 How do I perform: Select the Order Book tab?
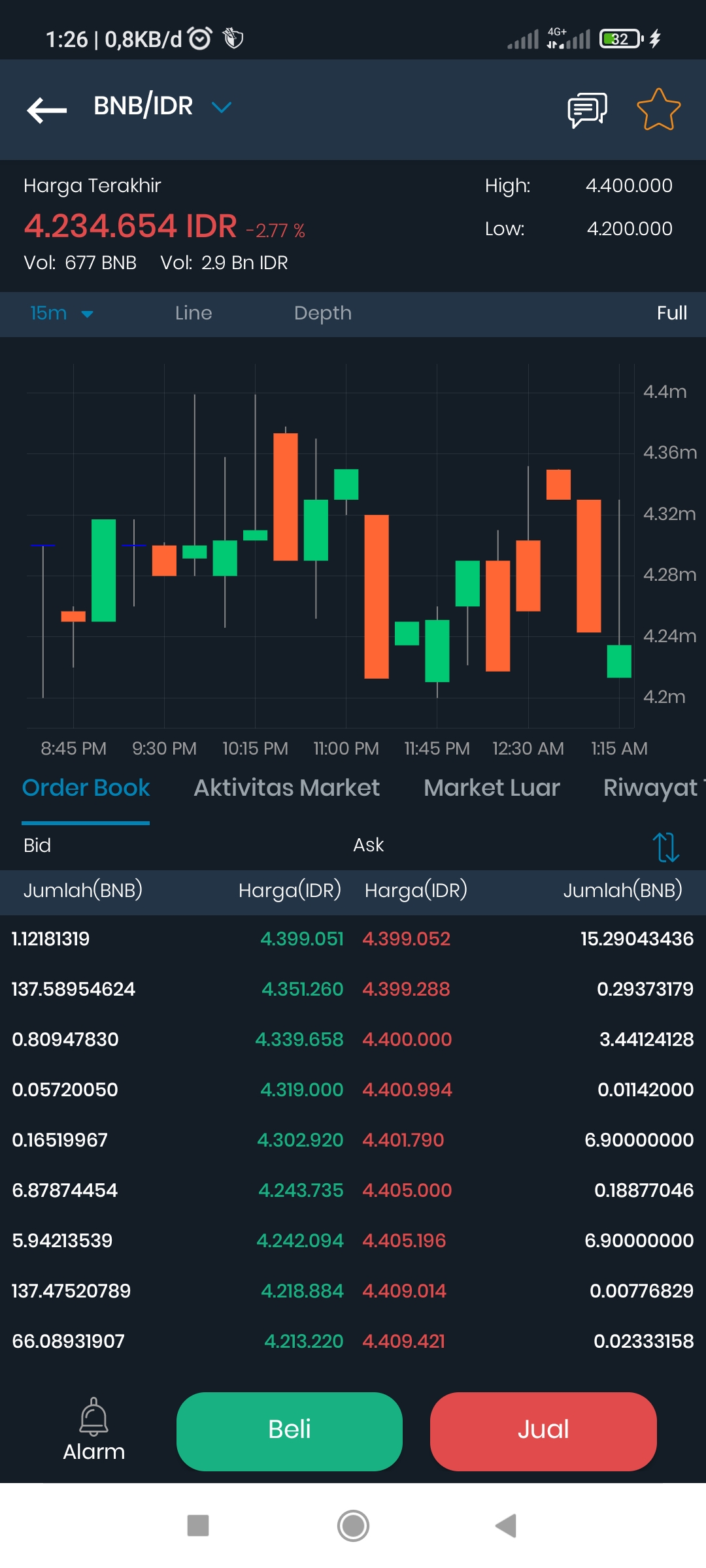click(86, 788)
